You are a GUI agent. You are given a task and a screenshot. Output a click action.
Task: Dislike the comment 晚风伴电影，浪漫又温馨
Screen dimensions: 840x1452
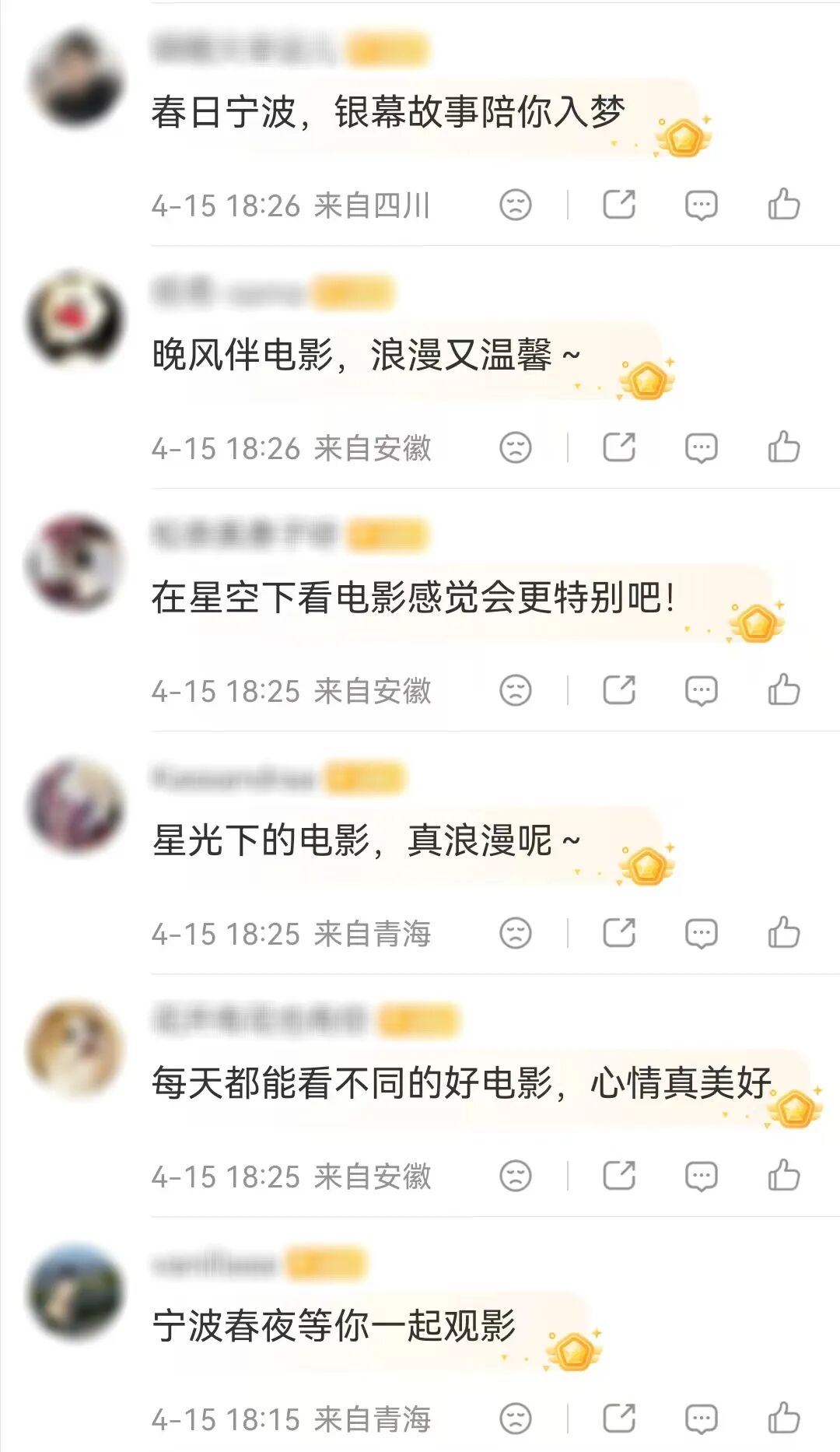[515, 447]
